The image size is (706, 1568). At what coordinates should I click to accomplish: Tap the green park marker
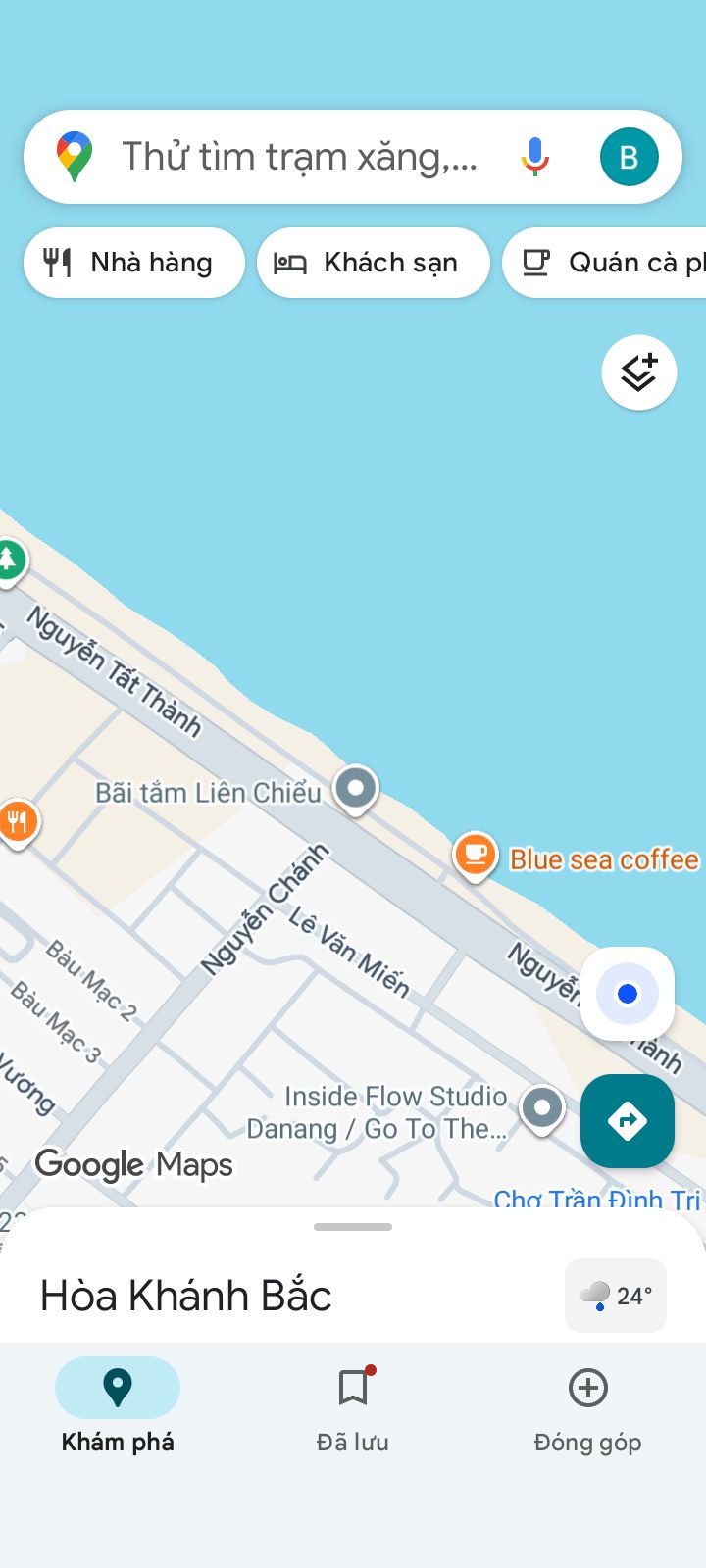10,561
